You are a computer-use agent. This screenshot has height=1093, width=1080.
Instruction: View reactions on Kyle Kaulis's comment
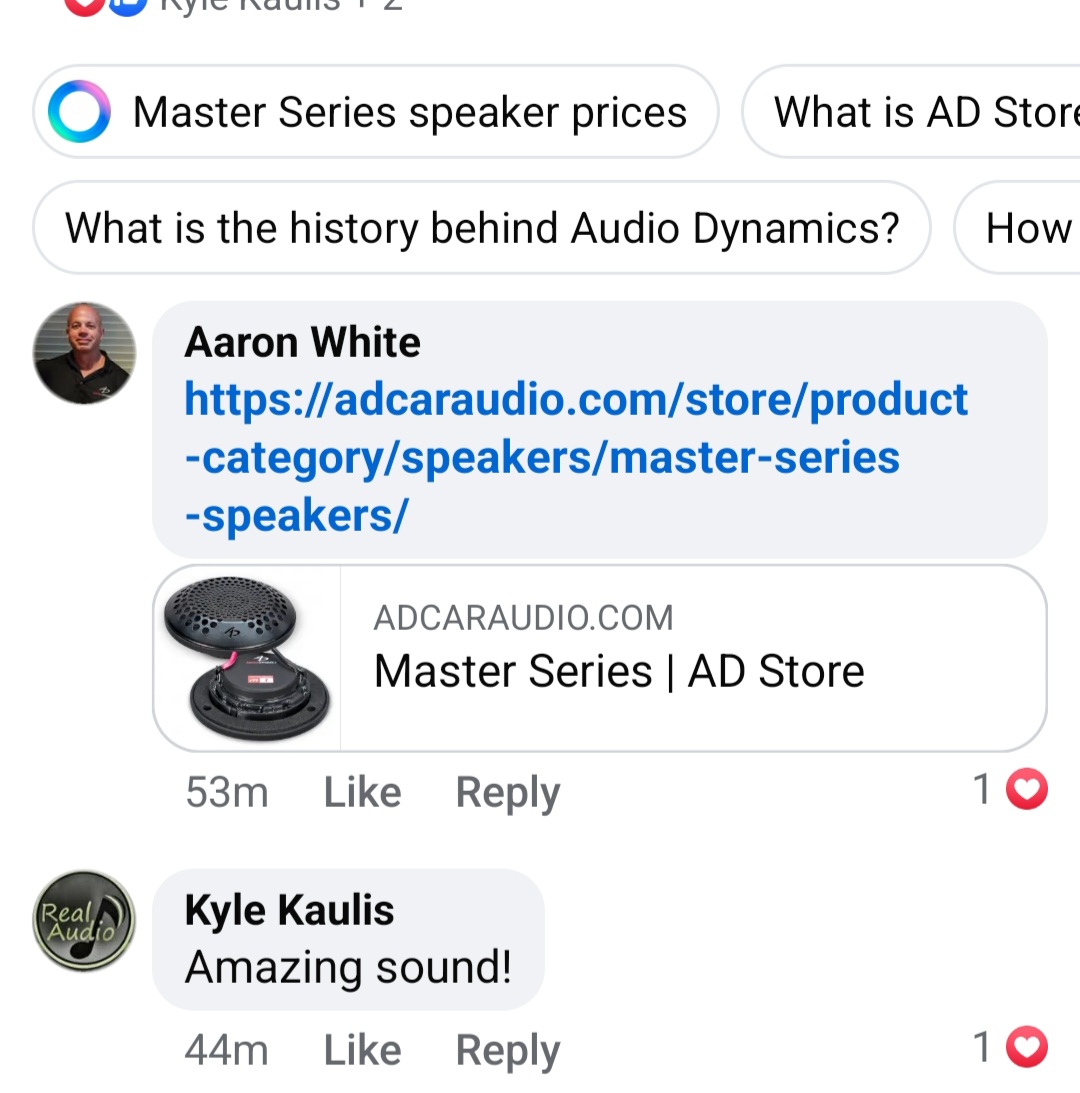click(1010, 1048)
